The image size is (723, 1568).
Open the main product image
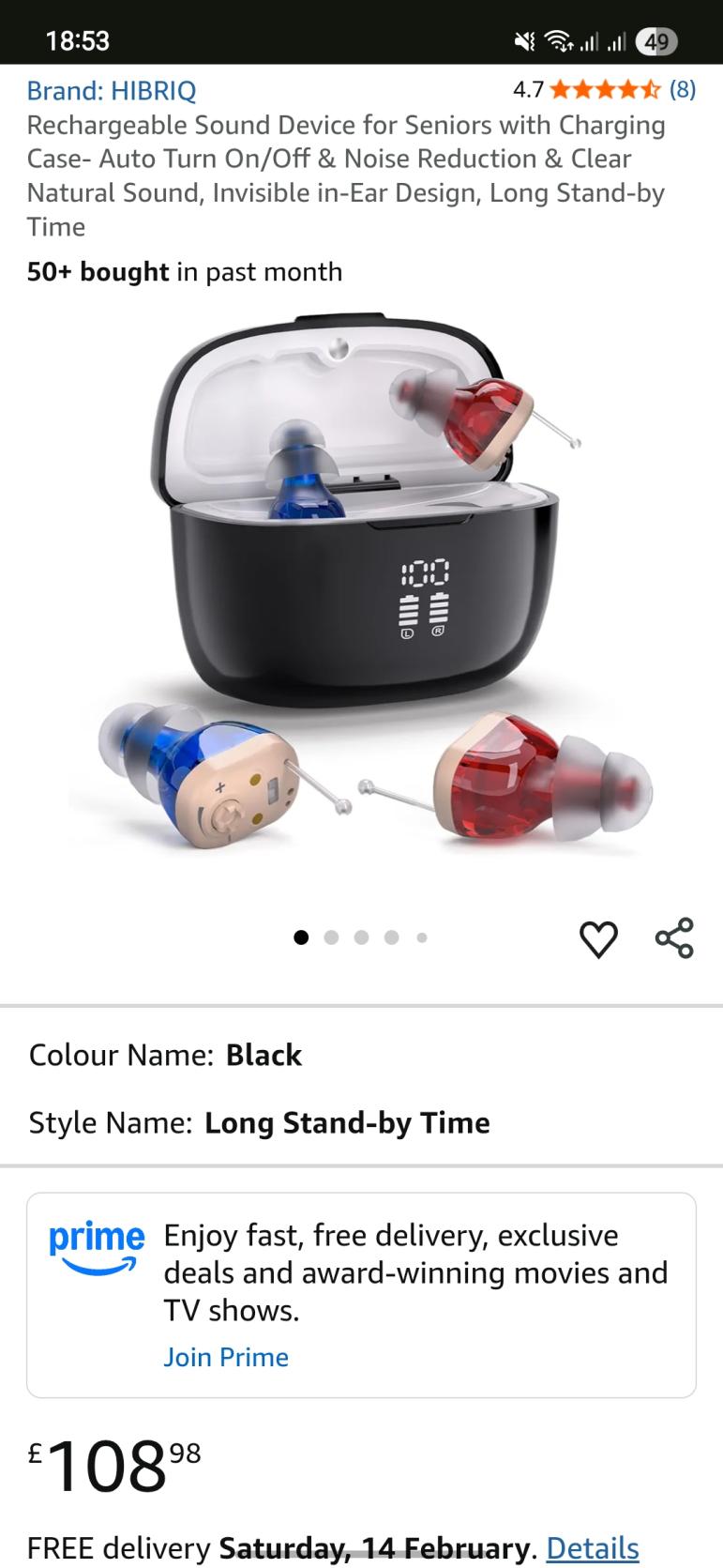[361, 591]
